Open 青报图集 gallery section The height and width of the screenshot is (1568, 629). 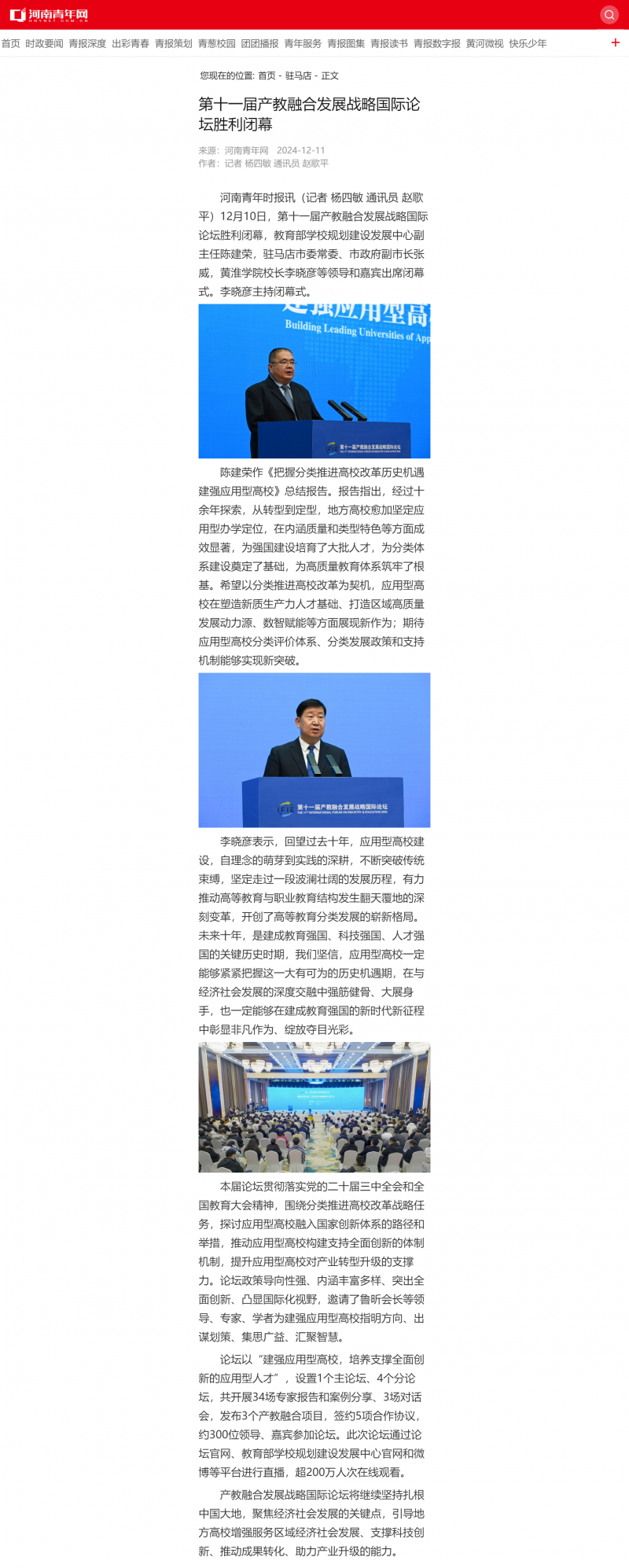(347, 43)
